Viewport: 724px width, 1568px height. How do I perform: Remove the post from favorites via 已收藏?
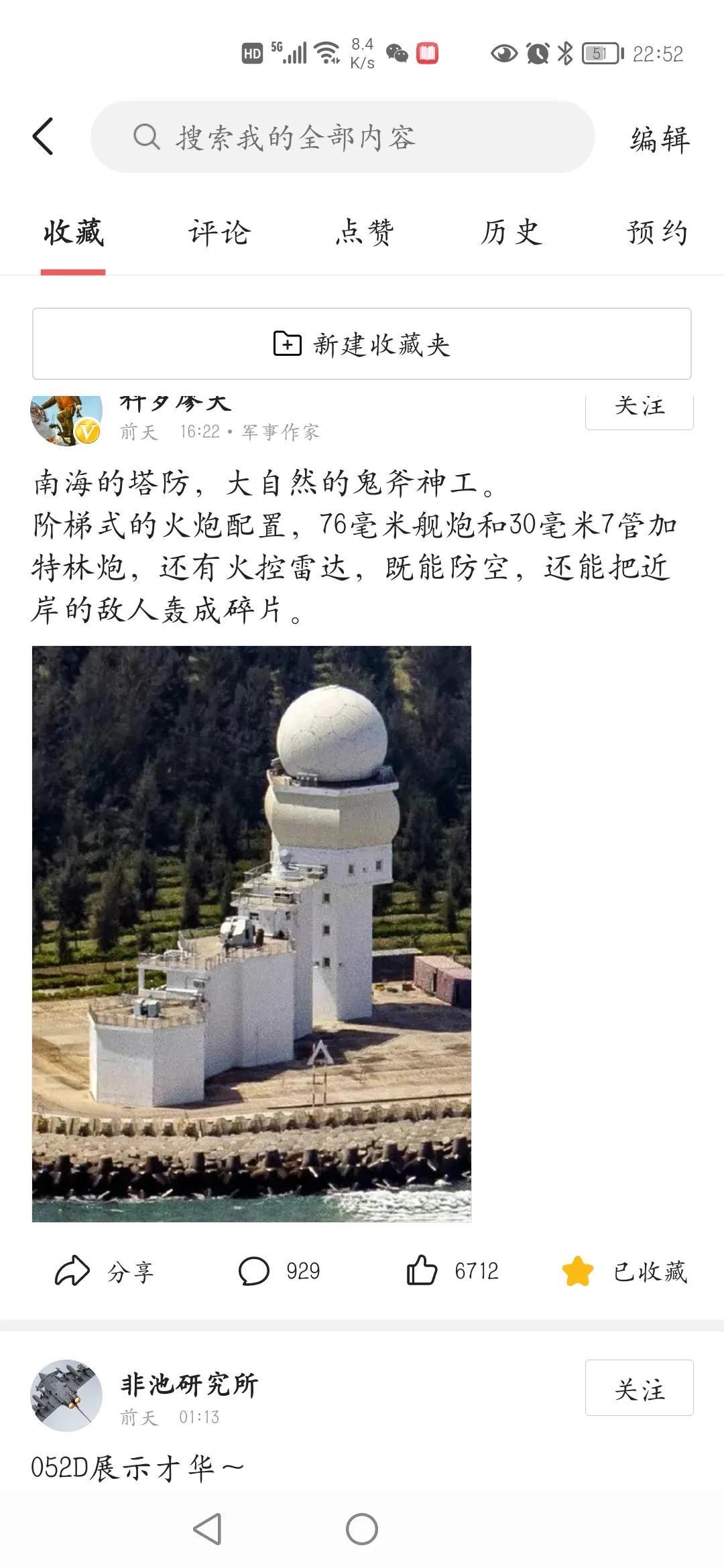(625, 1271)
